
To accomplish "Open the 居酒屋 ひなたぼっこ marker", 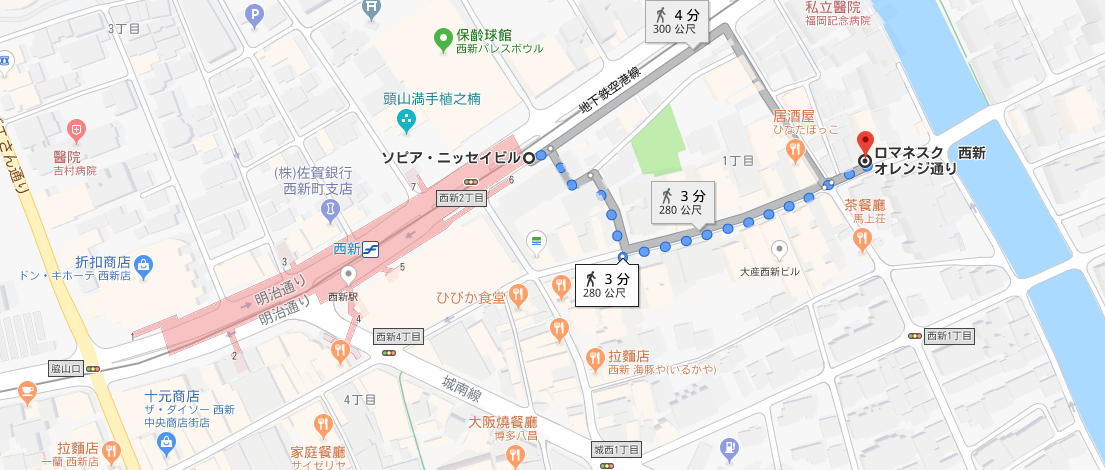I will tap(796, 150).
